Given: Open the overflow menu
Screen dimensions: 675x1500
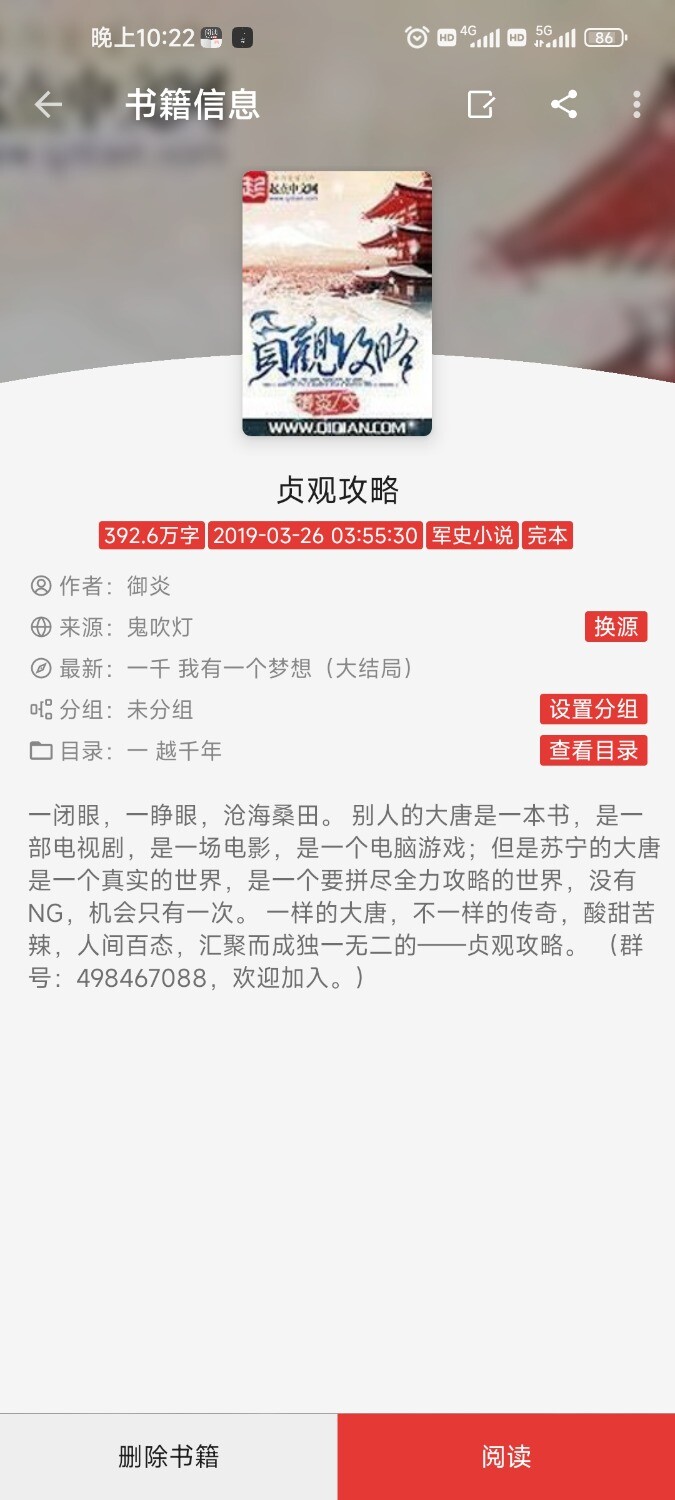Looking at the screenshot, I should (x=637, y=104).
